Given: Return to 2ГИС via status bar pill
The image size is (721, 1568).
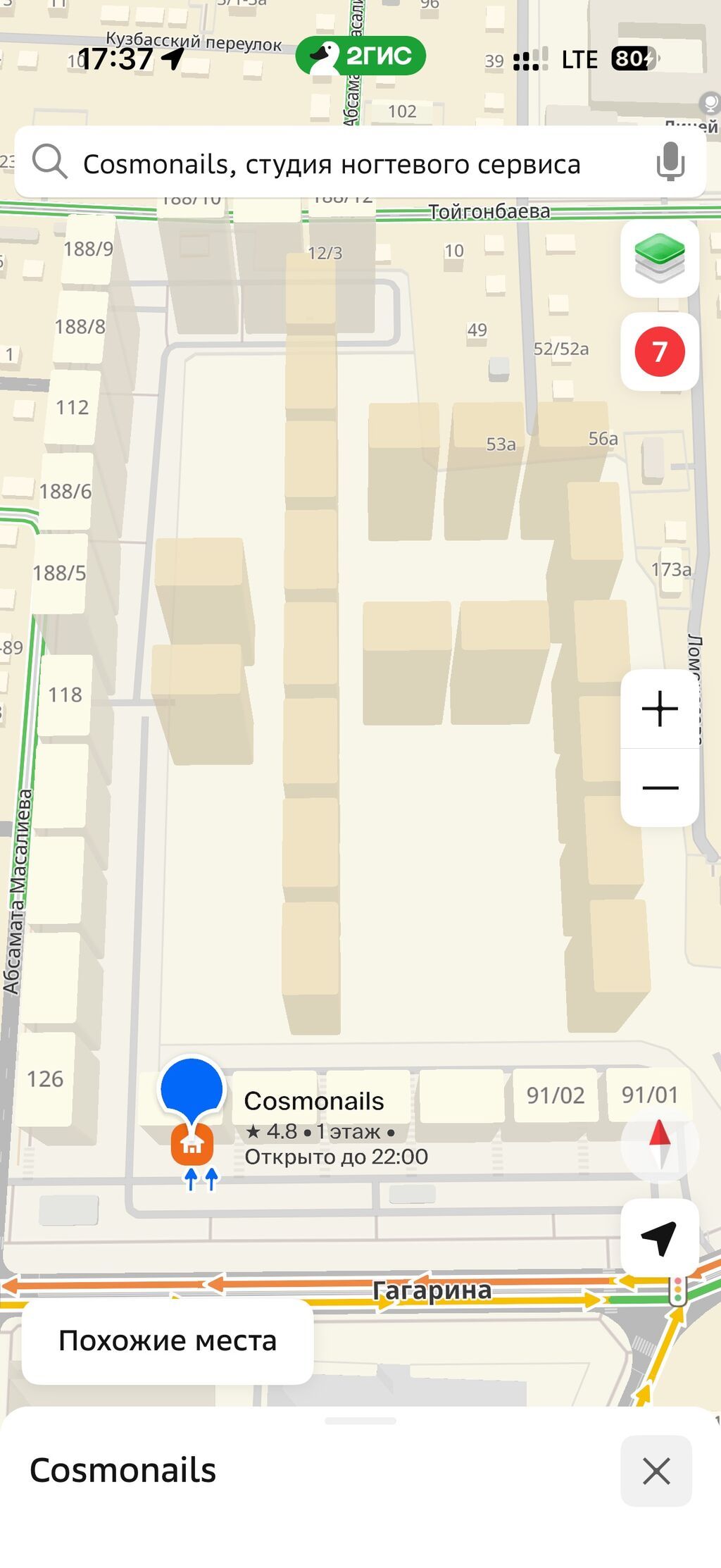Looking at the screenshot, I should [360, 56].
